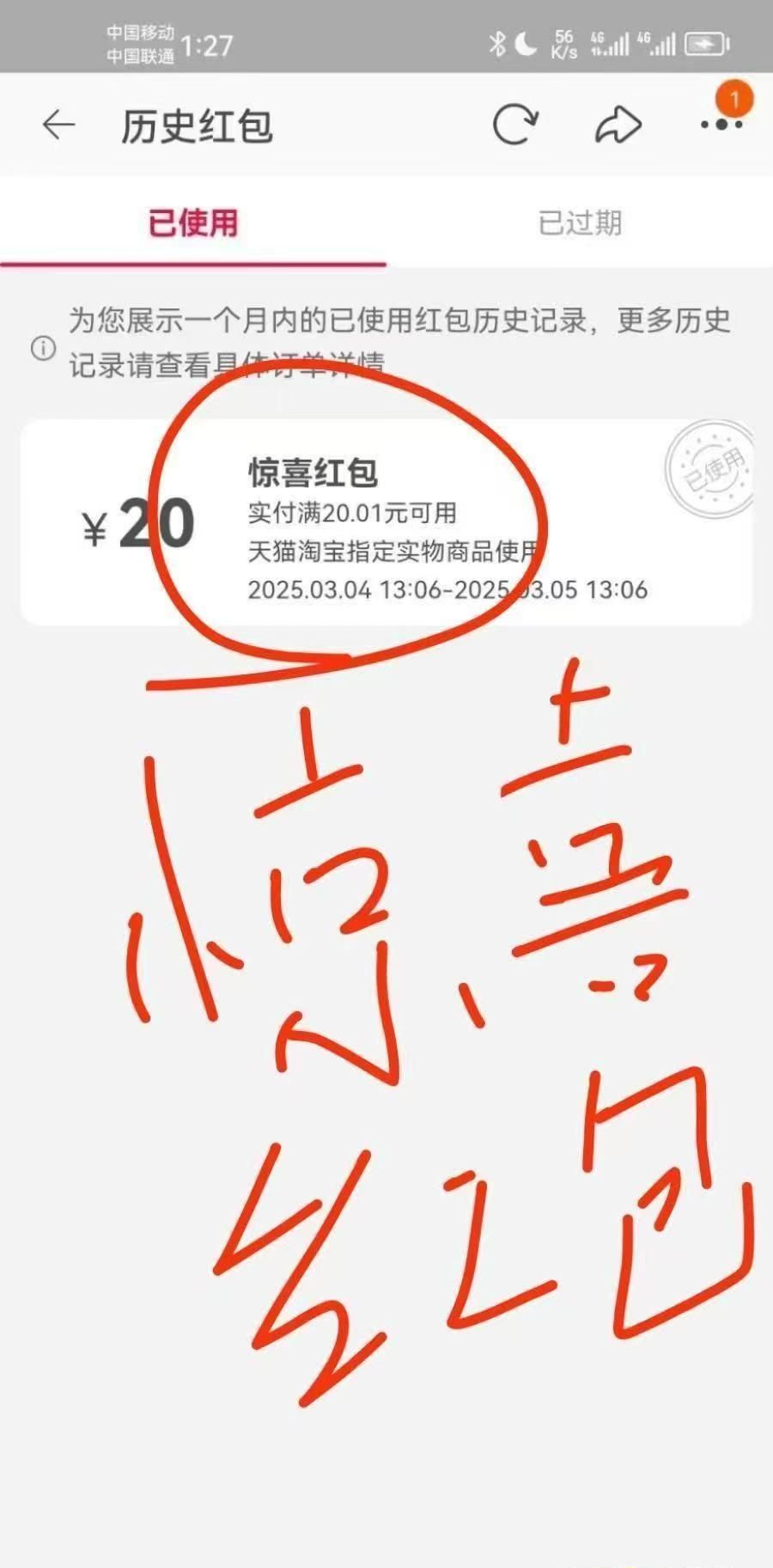
Task: Refresh the red packet history
Action: pos(514,125)
